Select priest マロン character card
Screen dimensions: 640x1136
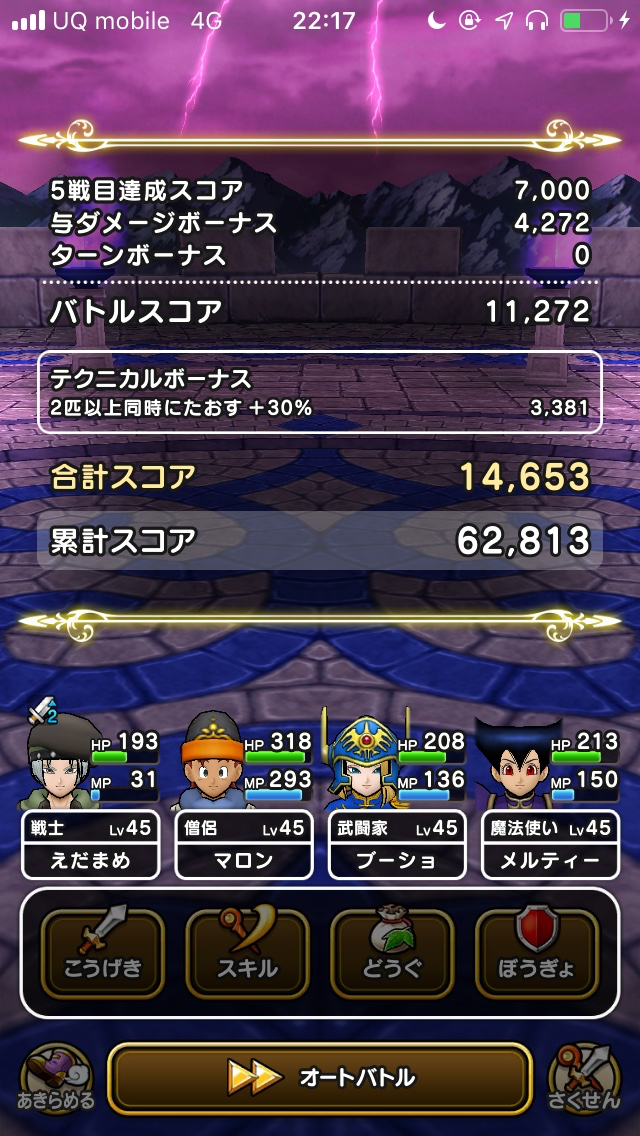[x=244, y=845]
